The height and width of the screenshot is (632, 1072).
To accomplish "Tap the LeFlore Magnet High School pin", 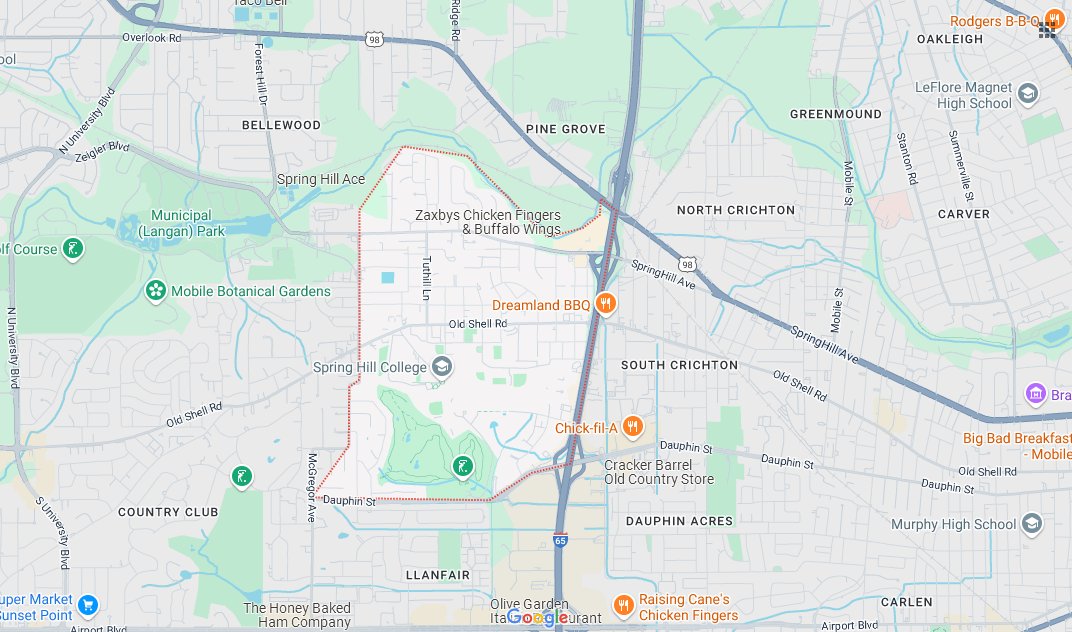I will pos(1028,95).
